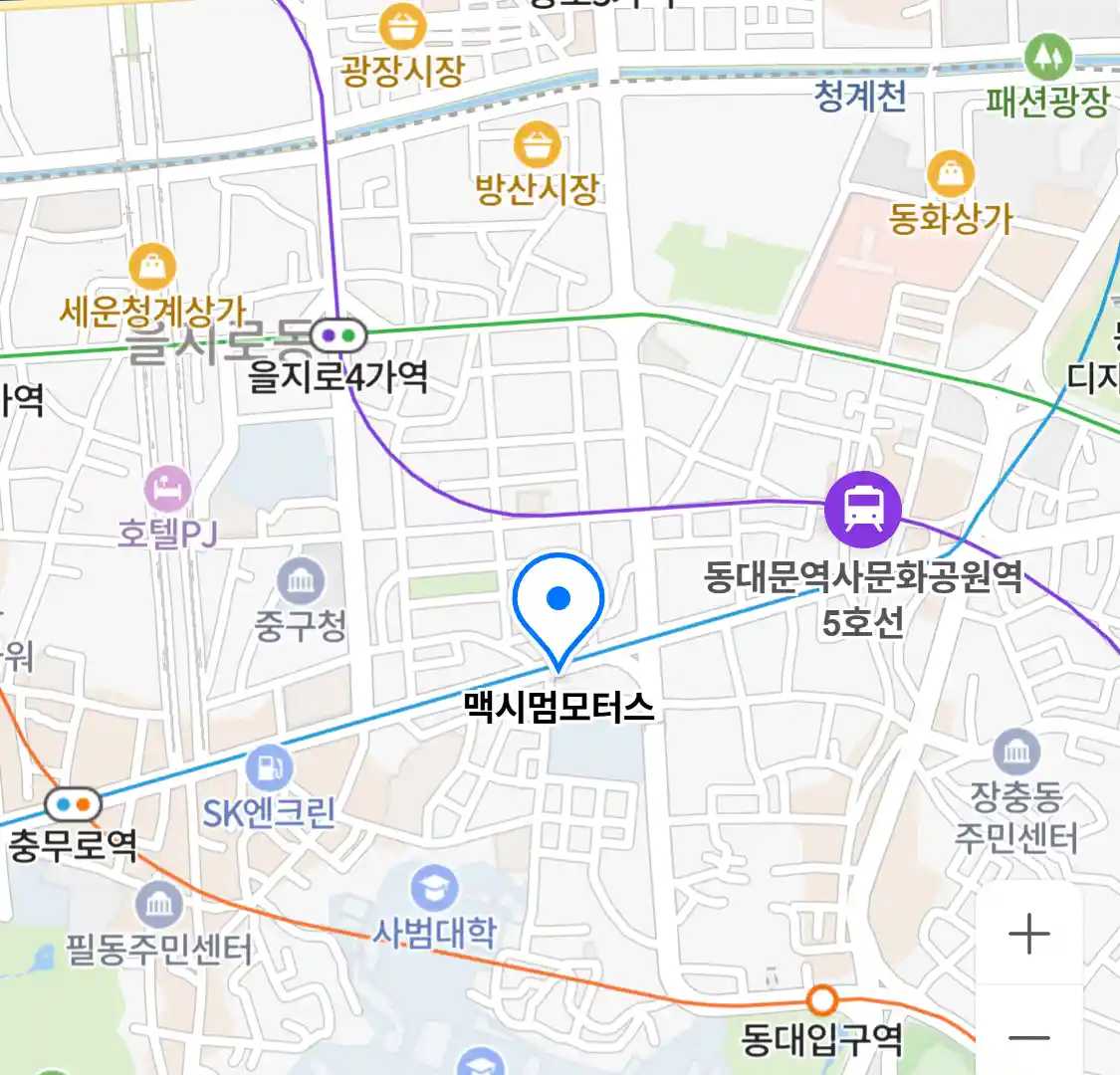The height and width of the screenshot is (1075, 1120).
Task: Open the 광장시장 market marker
Action: pyautogui.click(x=402, y=27)
